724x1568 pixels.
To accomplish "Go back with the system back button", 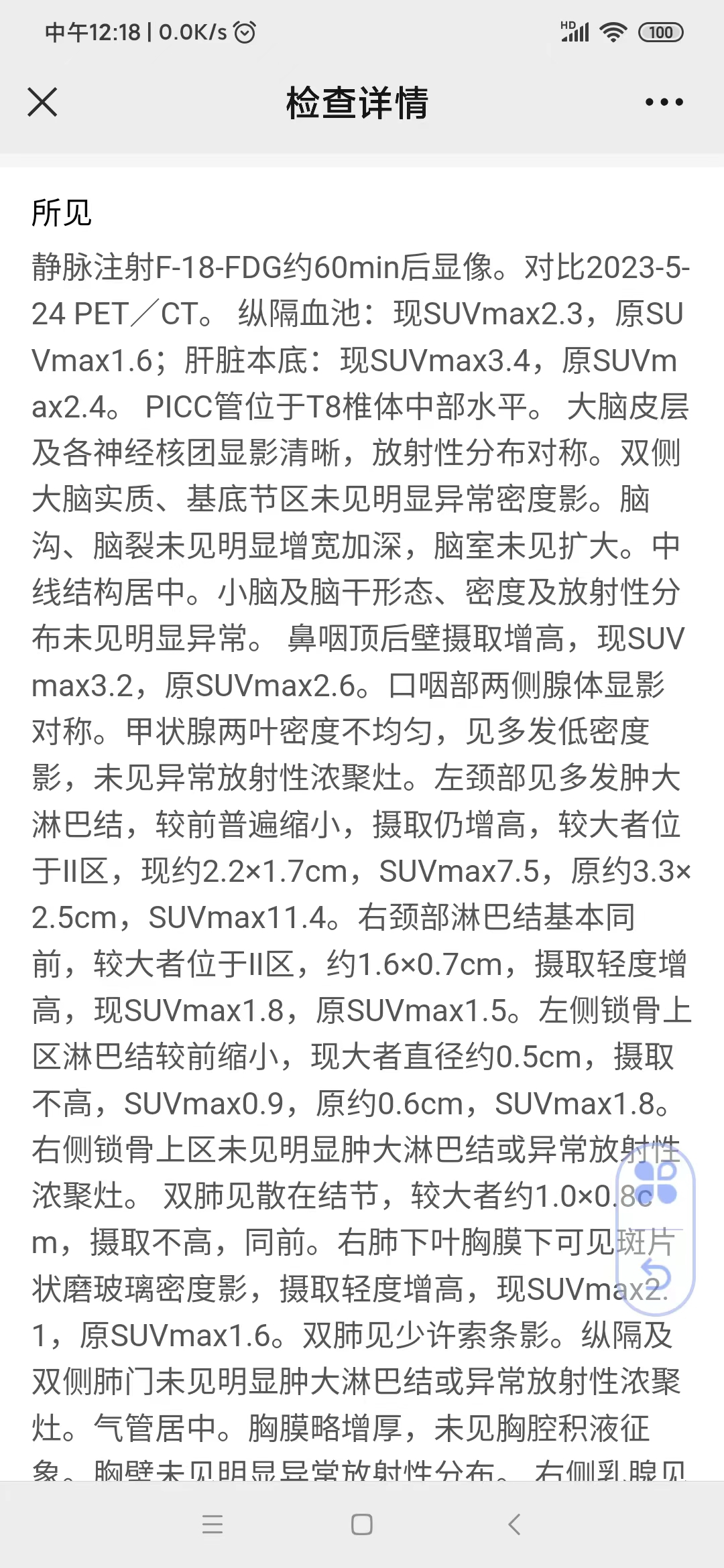I will click(x=514, y=1524).
